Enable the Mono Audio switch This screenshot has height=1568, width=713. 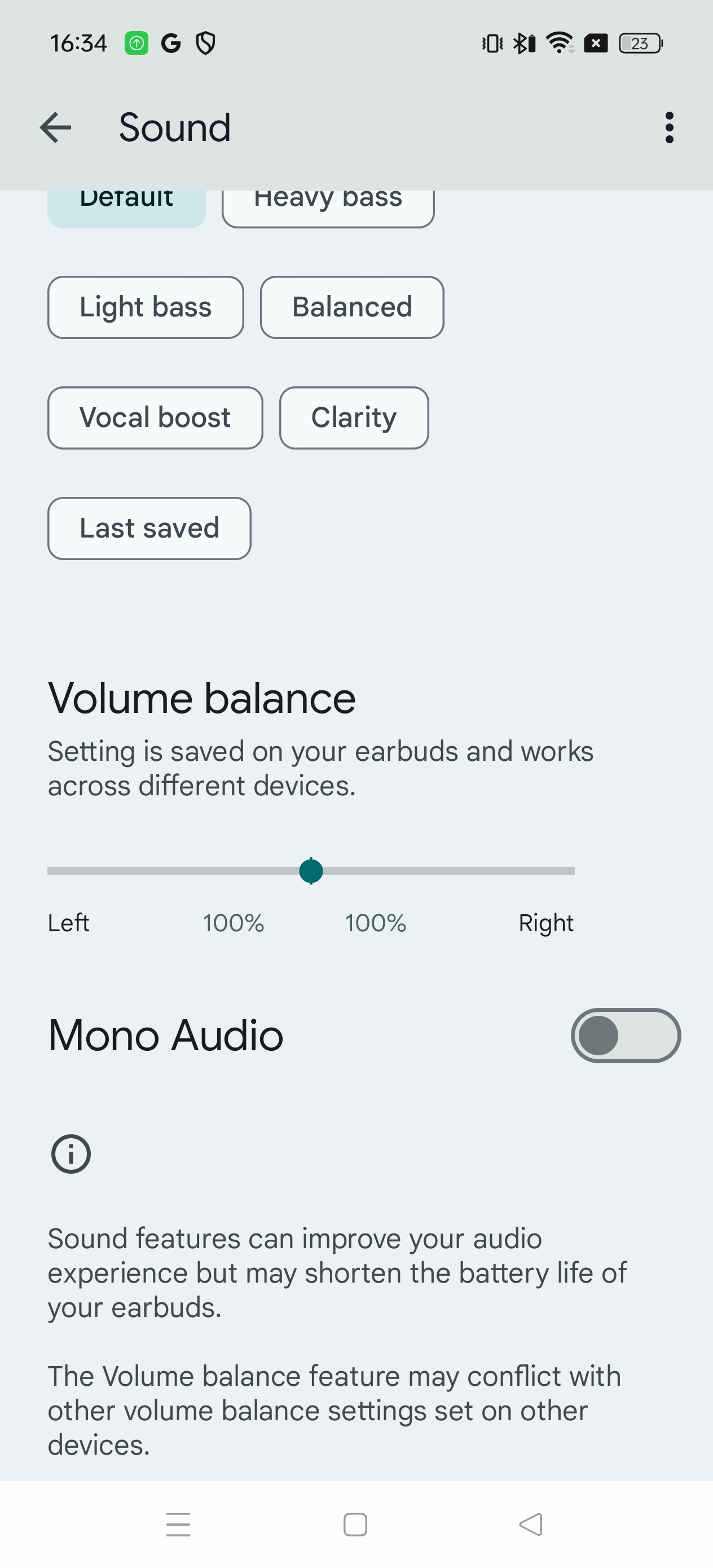point(626,1036)
